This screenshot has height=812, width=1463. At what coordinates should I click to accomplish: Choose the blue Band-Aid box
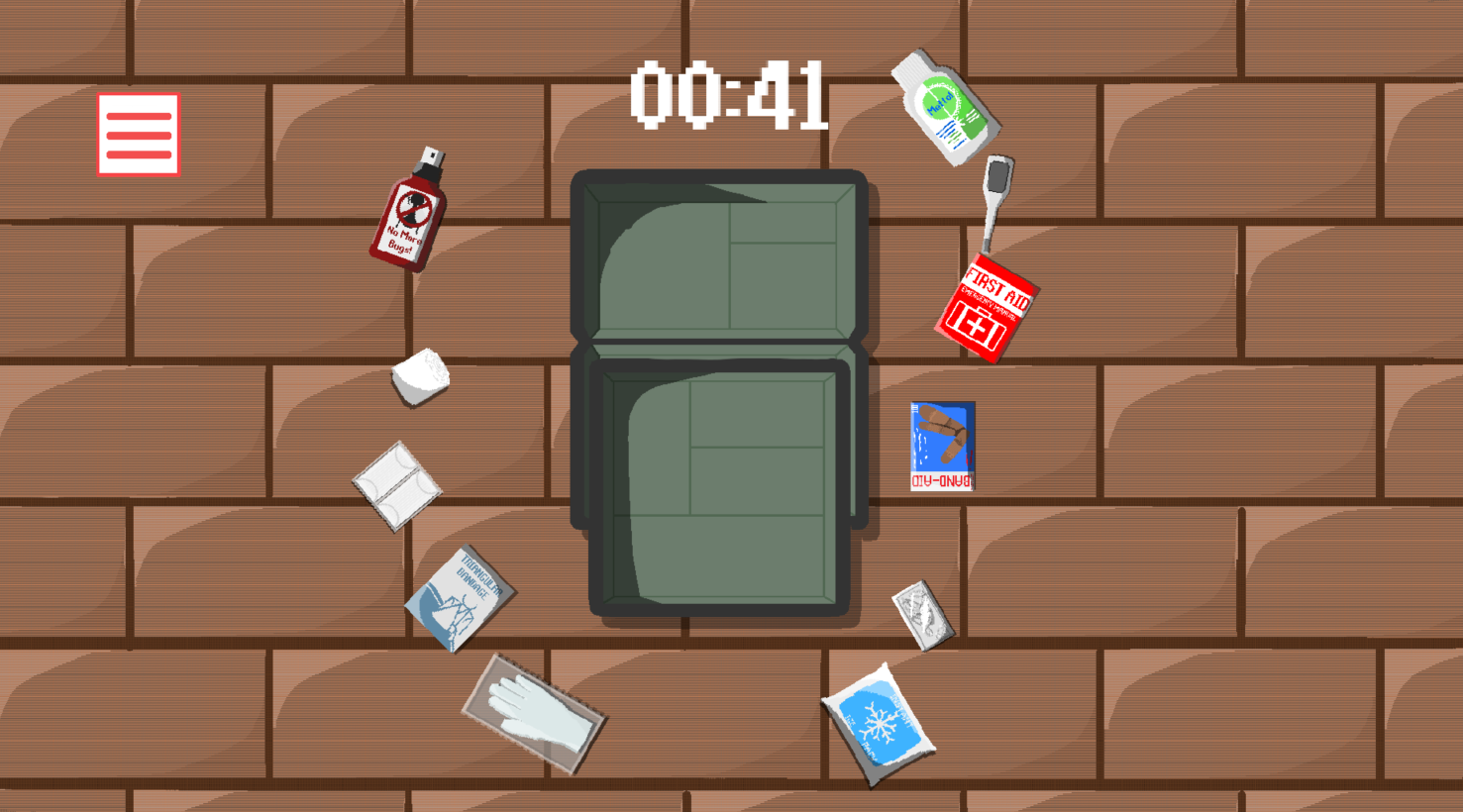tap(942, 445)
